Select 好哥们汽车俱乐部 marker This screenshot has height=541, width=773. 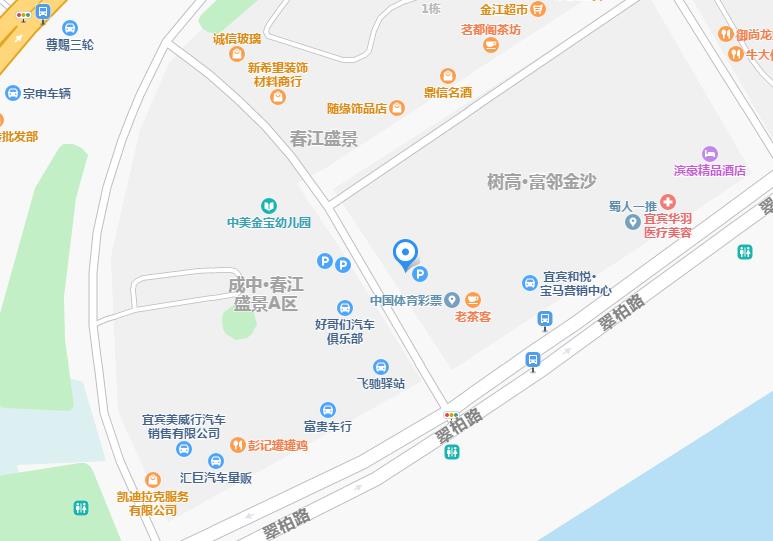click(345, 308)
